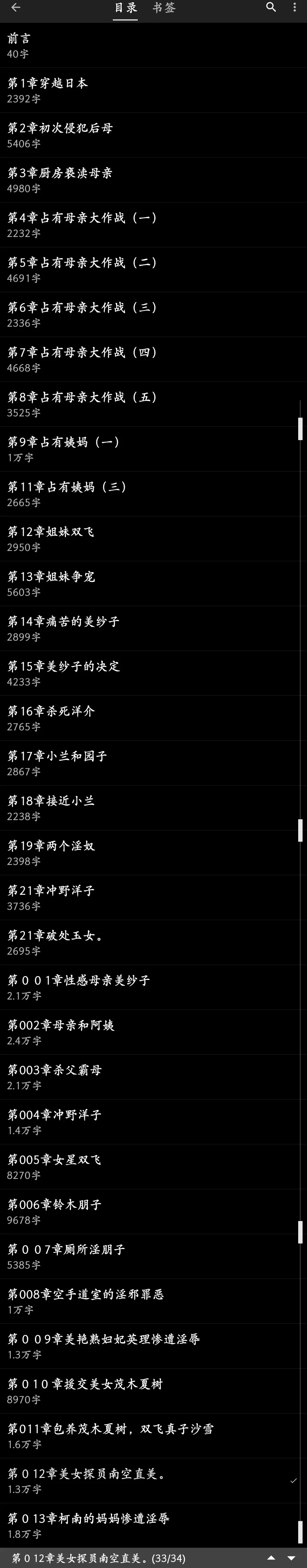Search within the chapter list
The width and height of the screenshot is (307, 1568).
(271, 7)
